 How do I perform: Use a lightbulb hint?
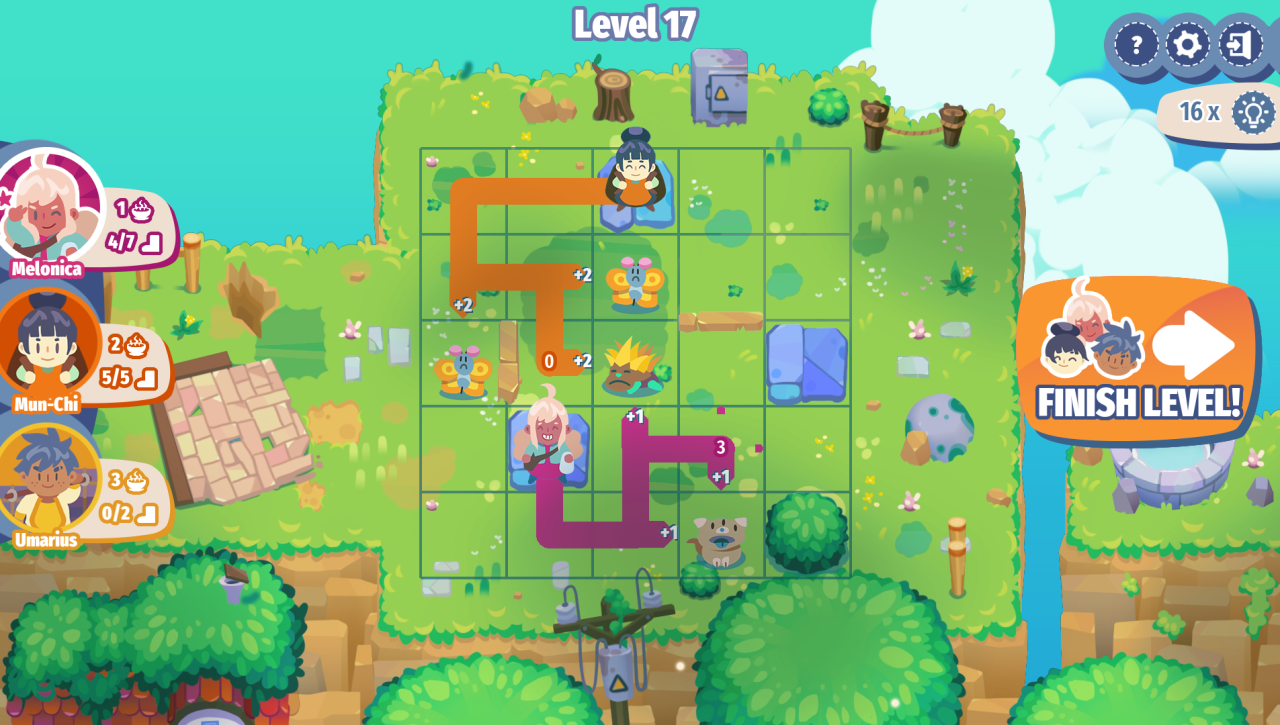point(1252,112)
